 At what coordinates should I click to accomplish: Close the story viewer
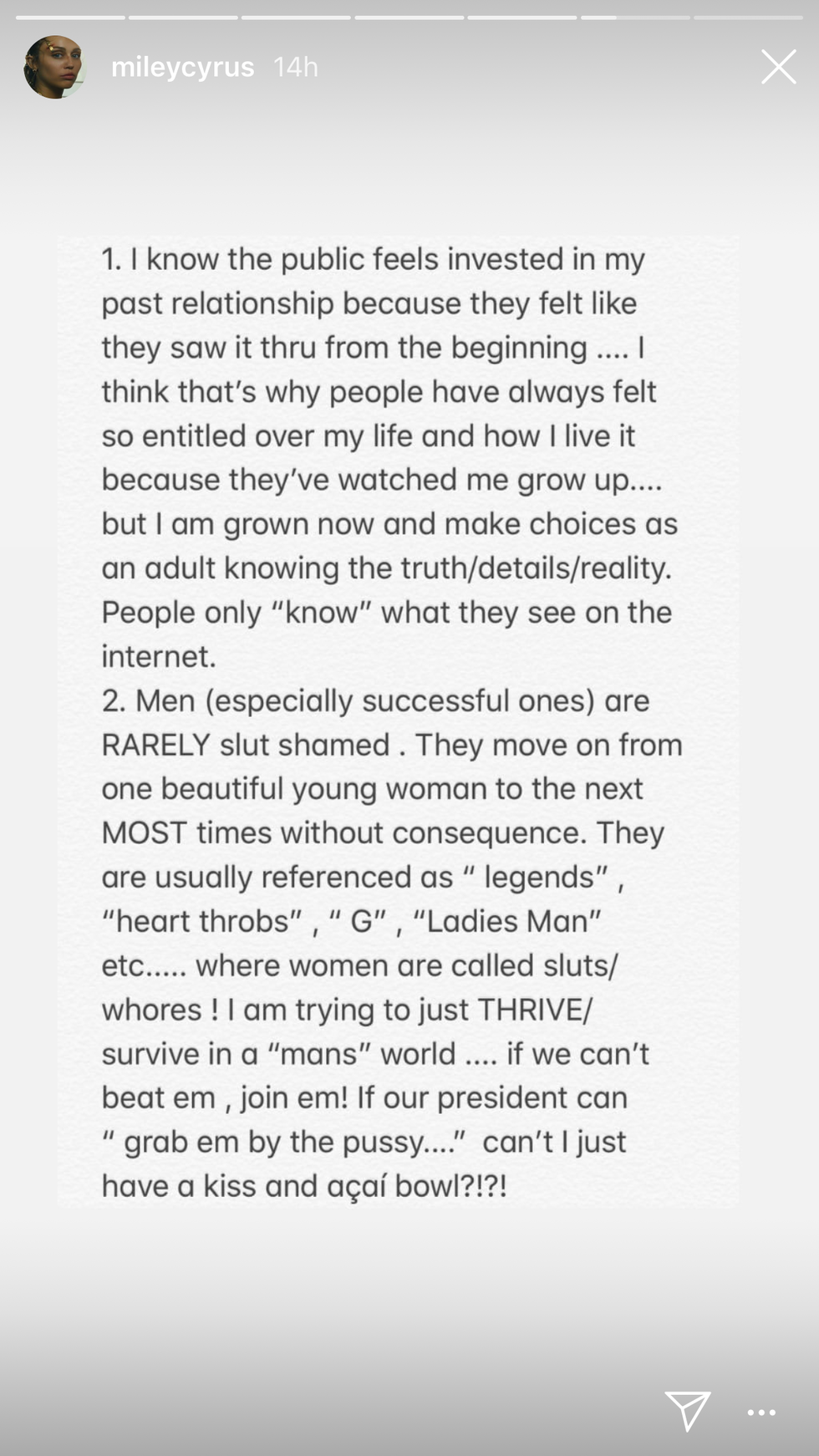coord(778,67)
